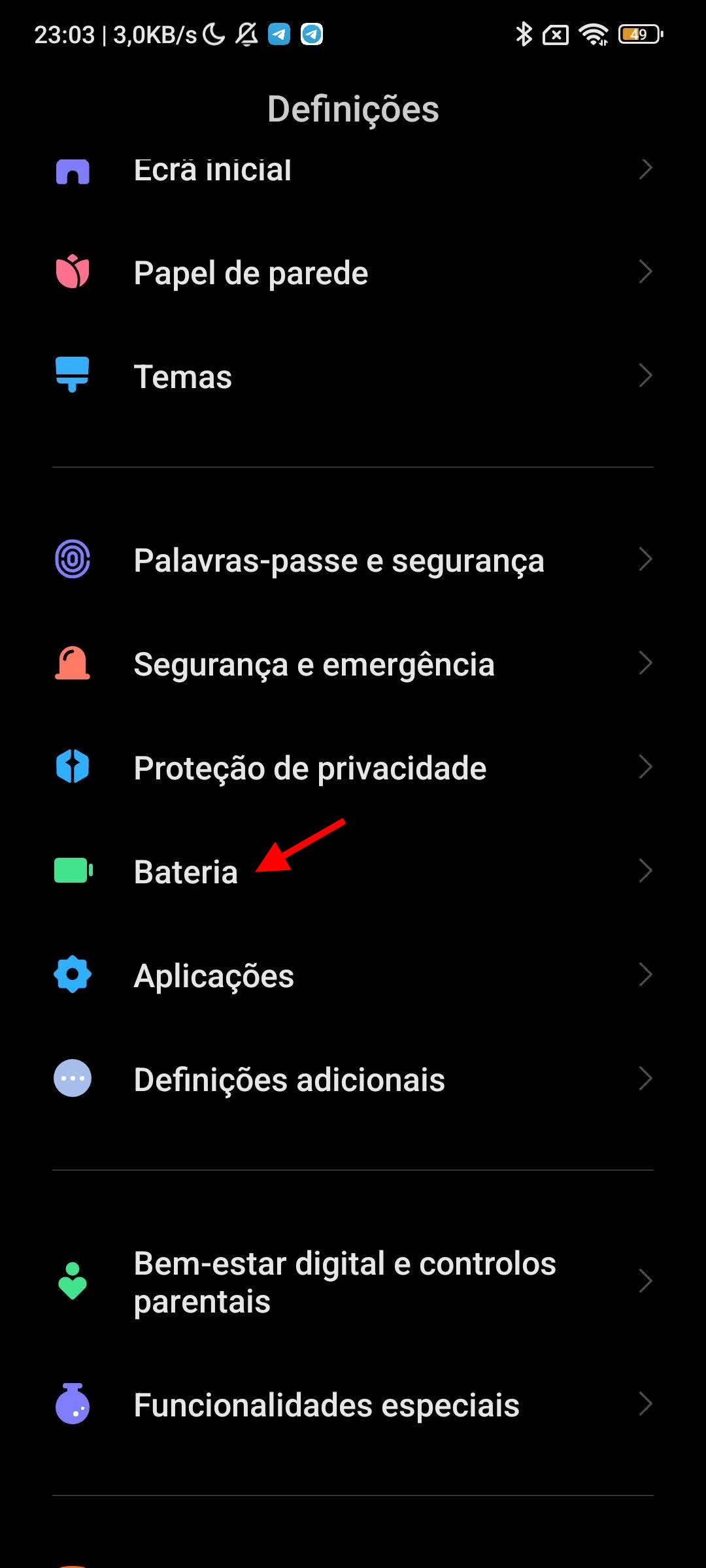
Task: Open Bateria settings
Action: [353, 872]
